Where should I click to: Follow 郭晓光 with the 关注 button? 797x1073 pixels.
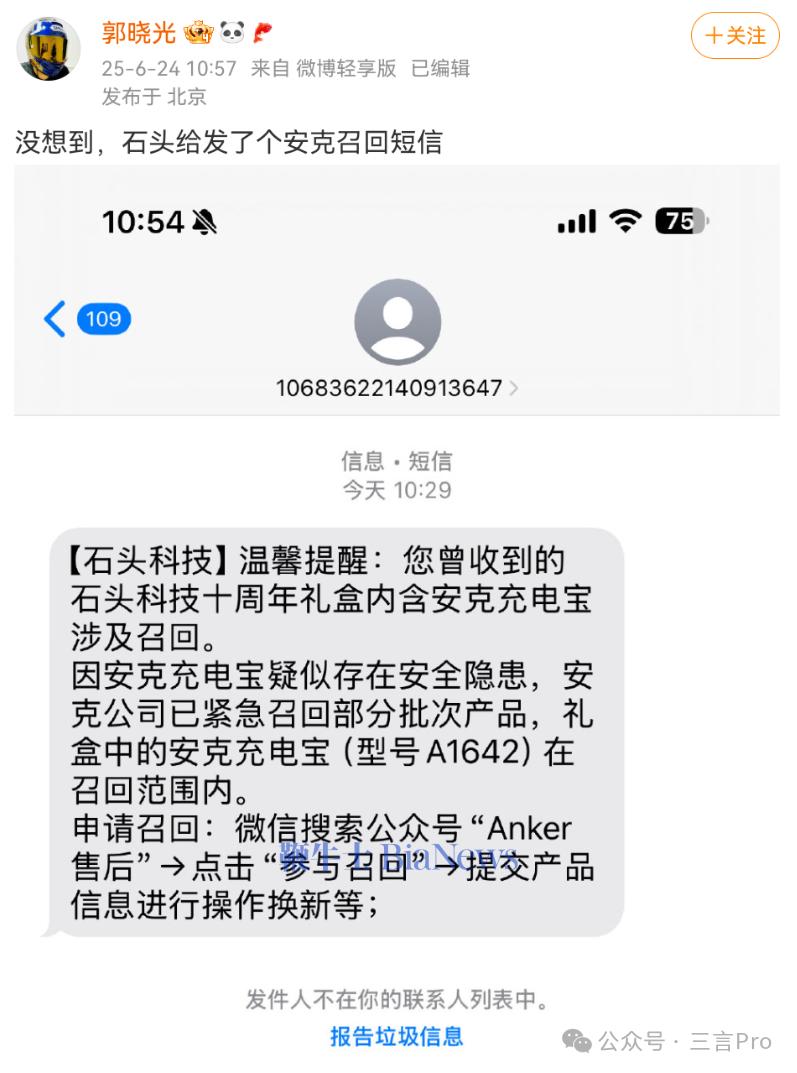(x=734, y=36)
